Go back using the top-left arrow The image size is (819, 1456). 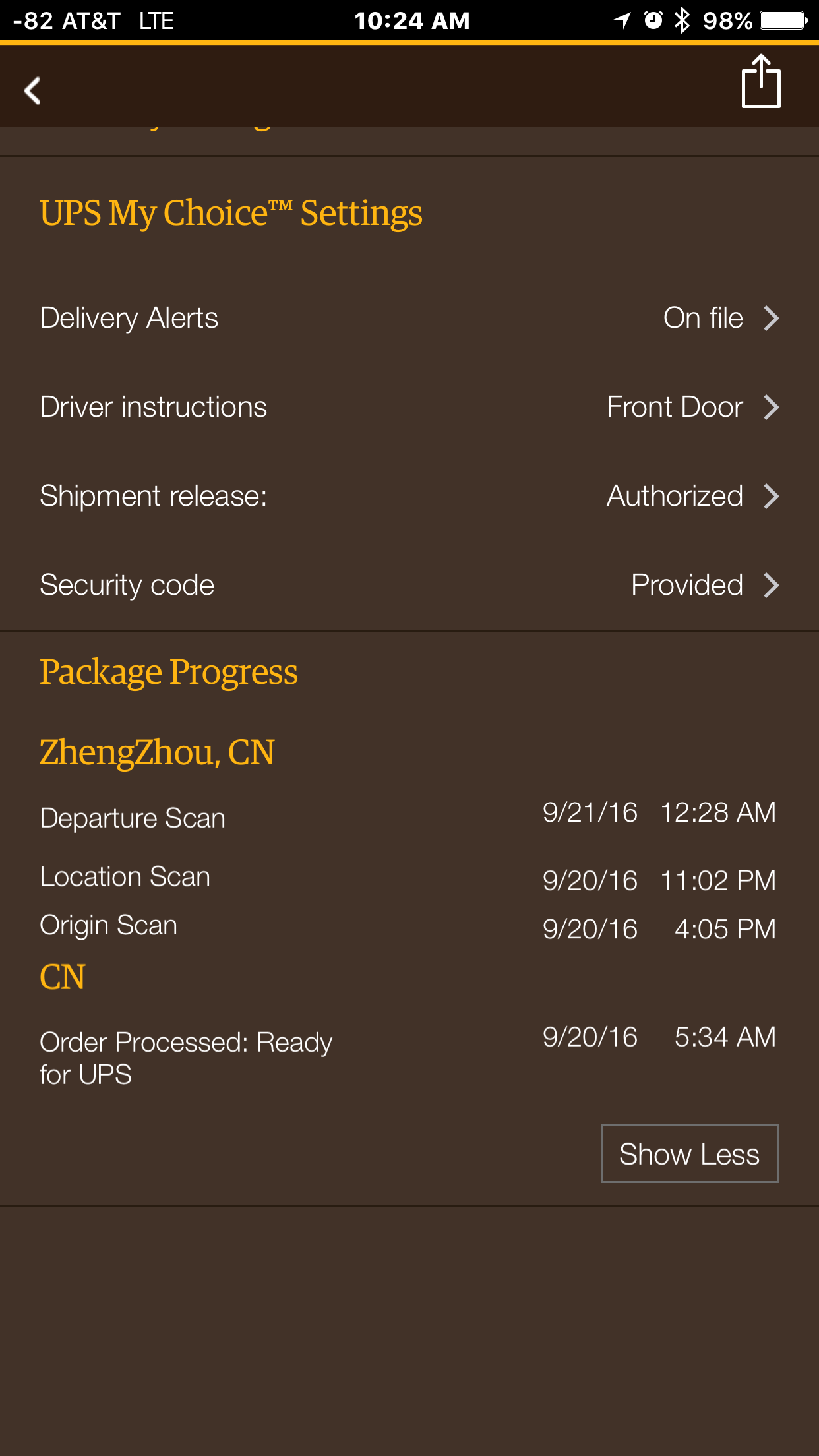(32, 90)
